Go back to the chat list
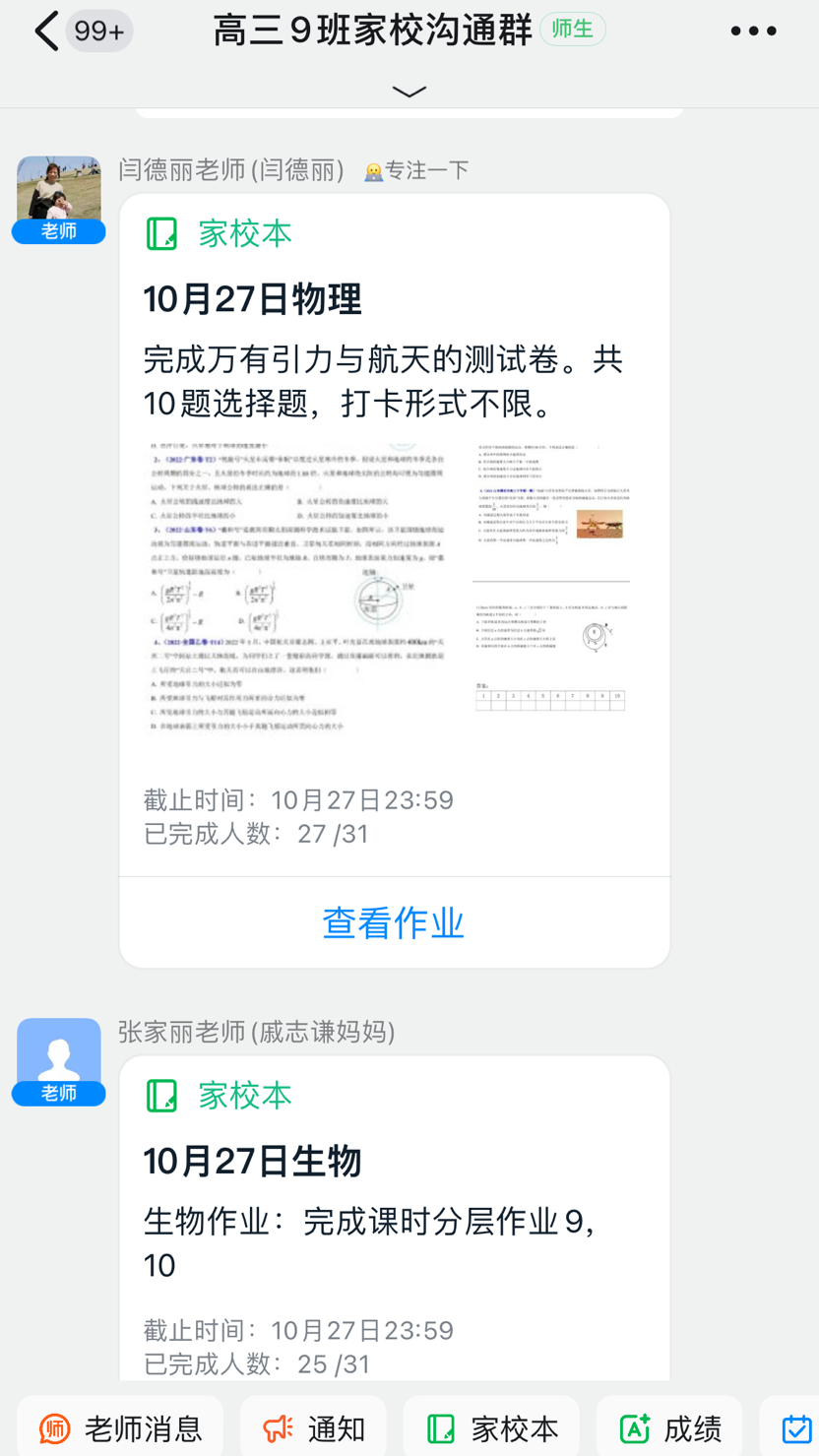This screenshot has width=819, height=1456. (45, 32)
